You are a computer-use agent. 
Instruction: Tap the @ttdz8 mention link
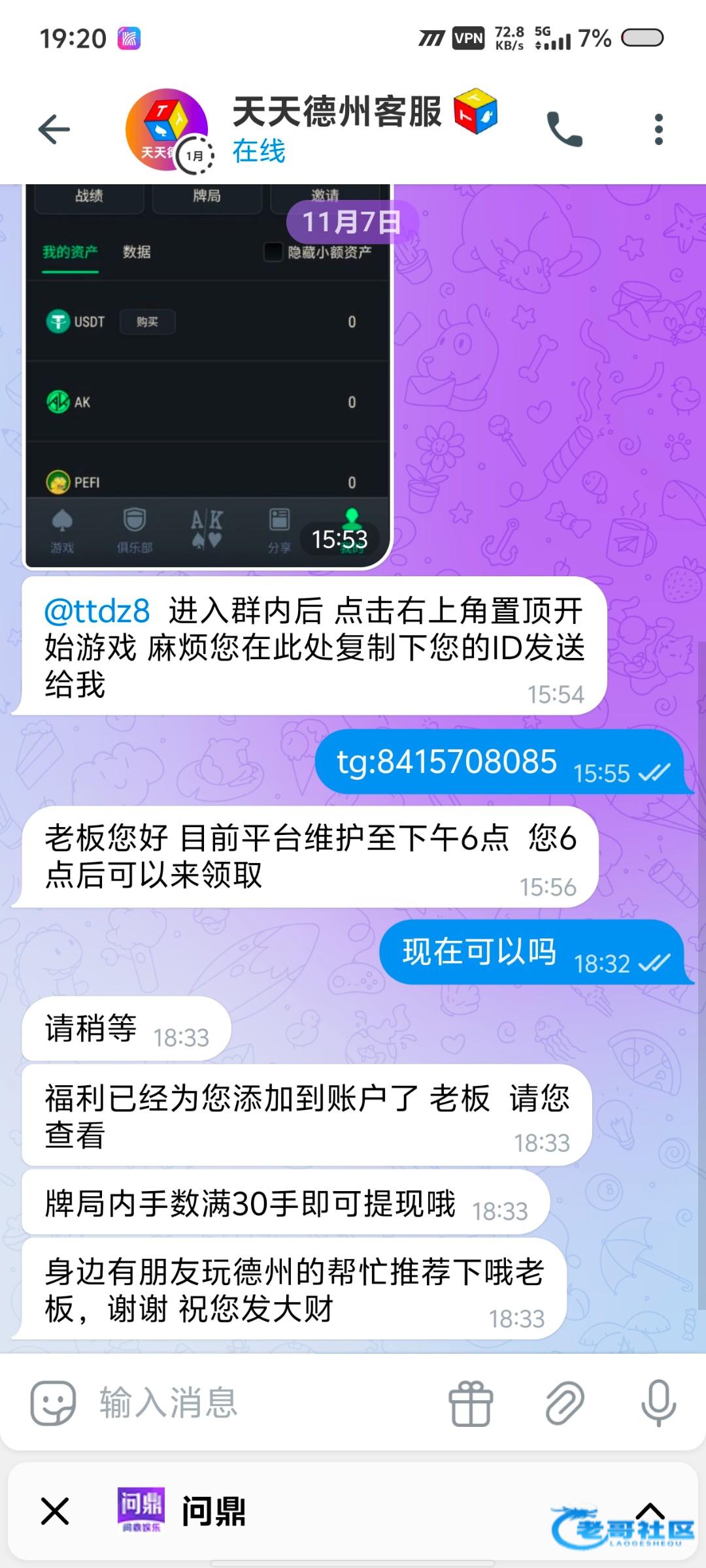pyautogui.click(x=97, y=612)
